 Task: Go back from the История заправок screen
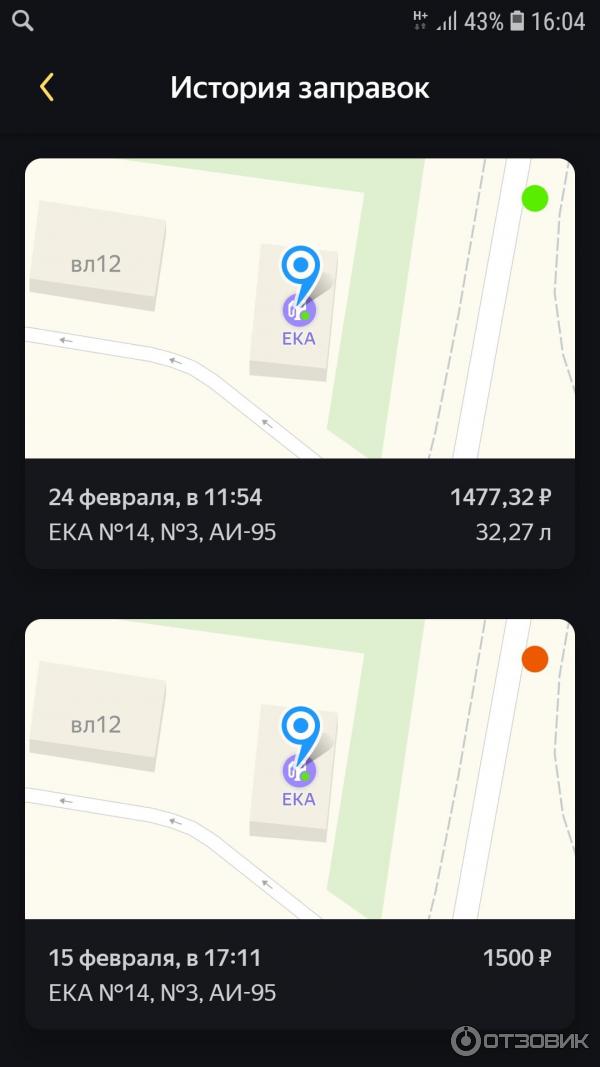coord(47,88)
